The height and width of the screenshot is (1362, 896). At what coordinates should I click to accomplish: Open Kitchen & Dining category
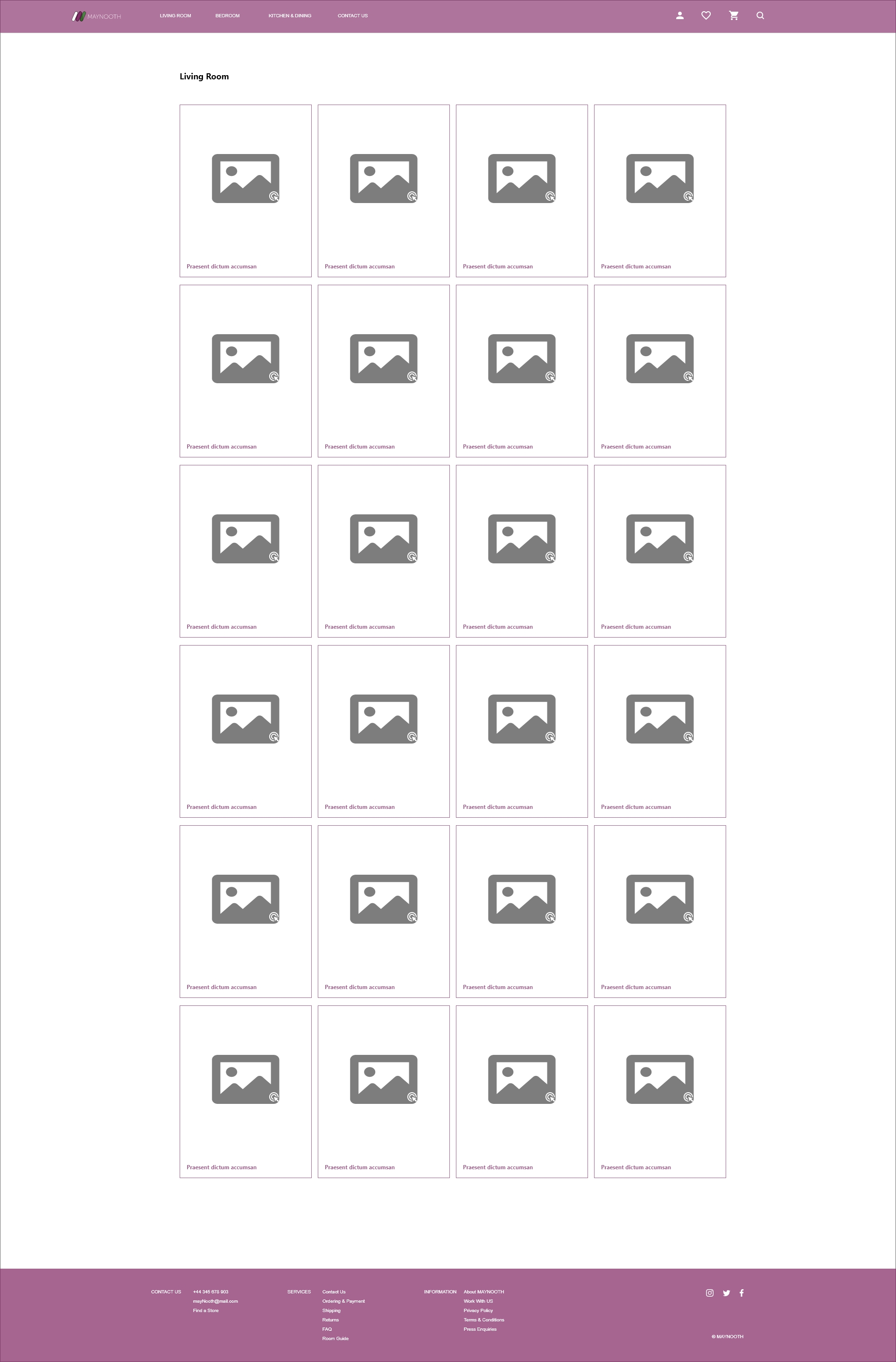(289, 16)
